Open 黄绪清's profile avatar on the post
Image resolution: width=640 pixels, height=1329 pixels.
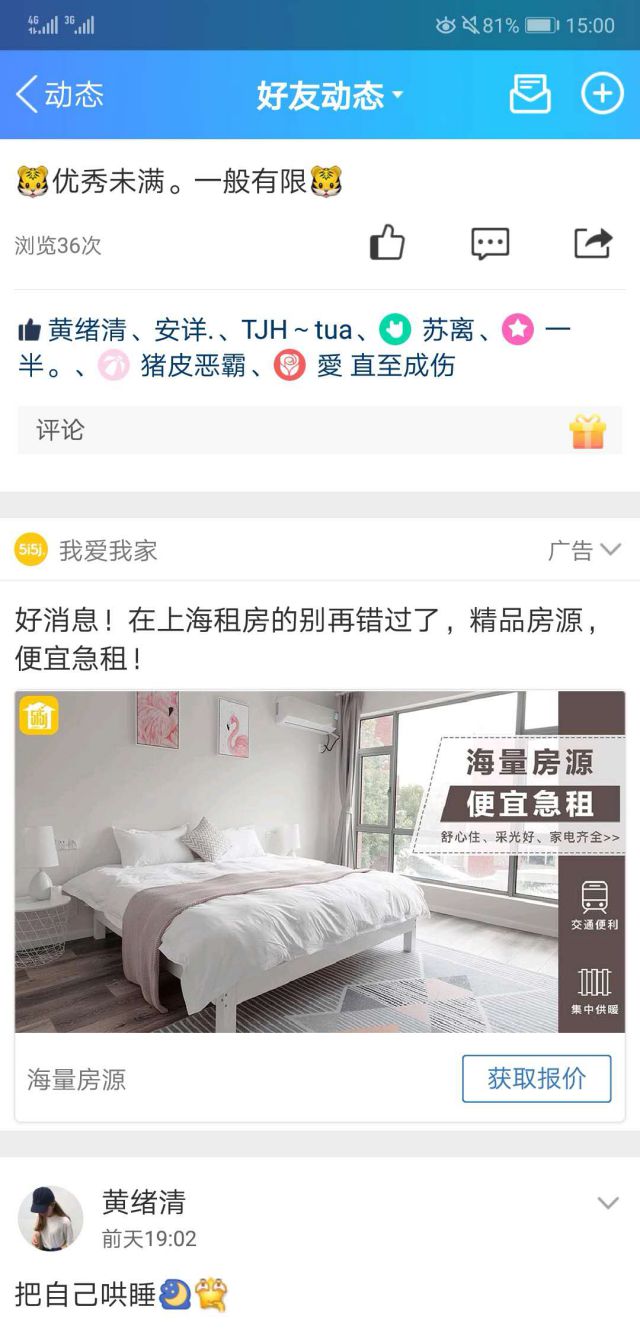[50, 1218]
